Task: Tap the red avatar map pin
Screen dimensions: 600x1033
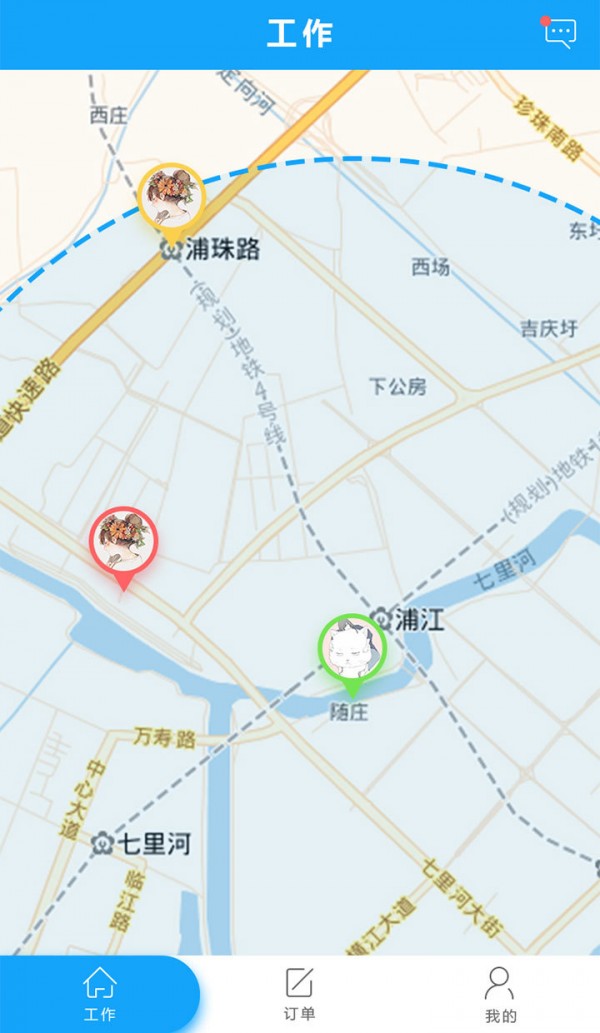Action: tap(124, 542)
